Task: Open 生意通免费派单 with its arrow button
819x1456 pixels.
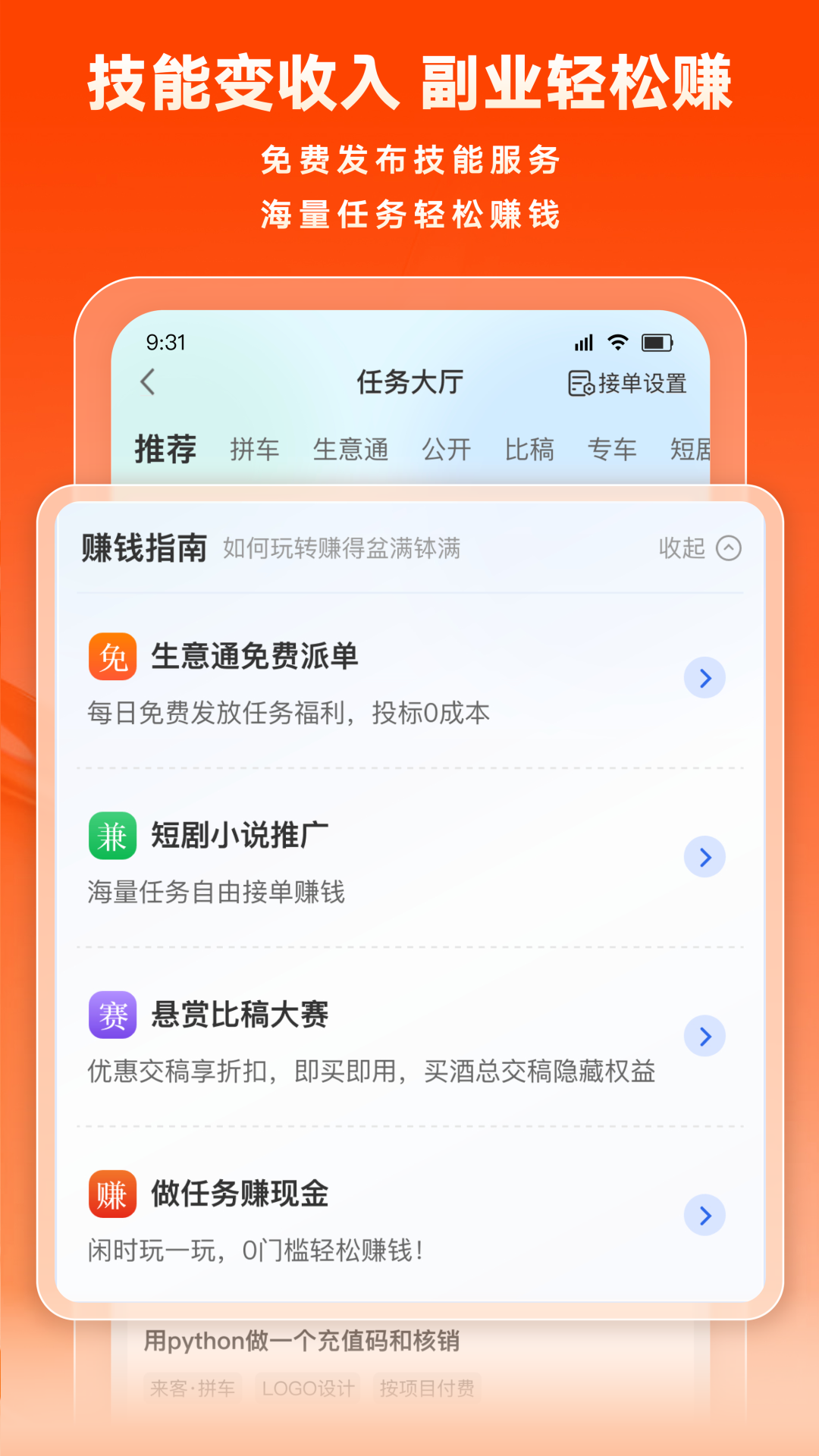Action: [x=704, y=679]
